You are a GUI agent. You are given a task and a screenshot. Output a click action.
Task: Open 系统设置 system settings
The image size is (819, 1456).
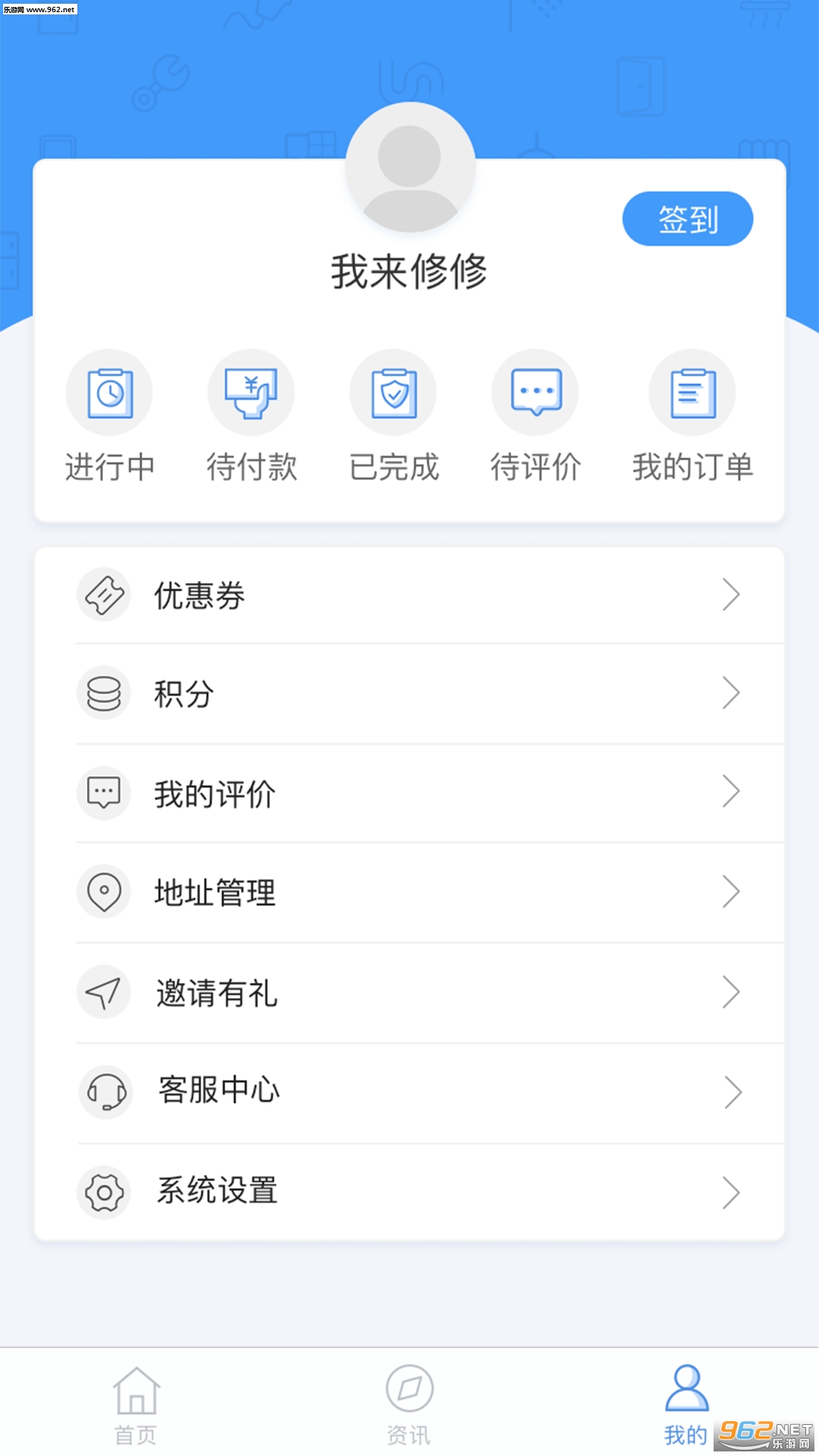409,1191
